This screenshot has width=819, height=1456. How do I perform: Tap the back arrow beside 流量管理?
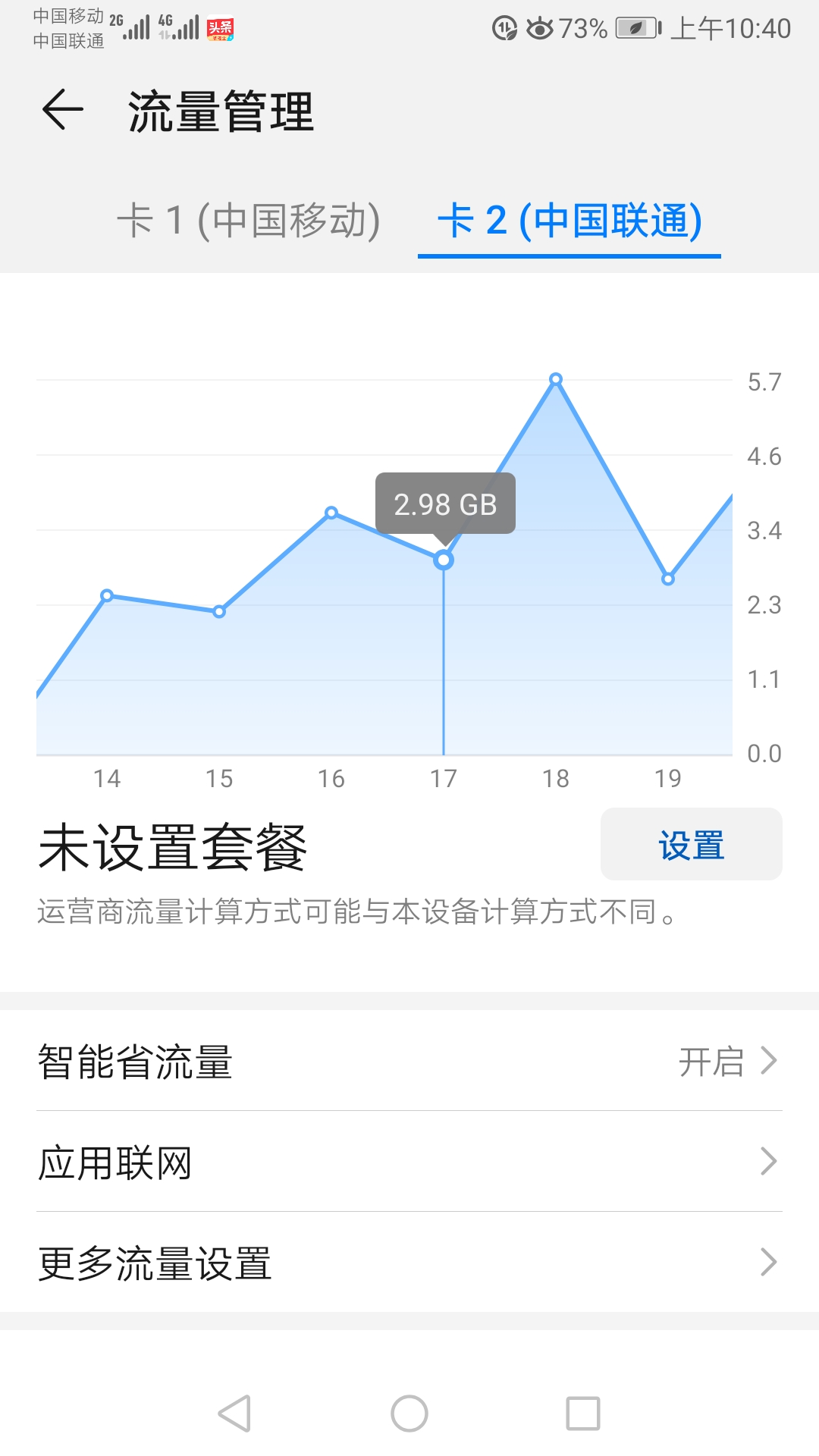point(64,111)
